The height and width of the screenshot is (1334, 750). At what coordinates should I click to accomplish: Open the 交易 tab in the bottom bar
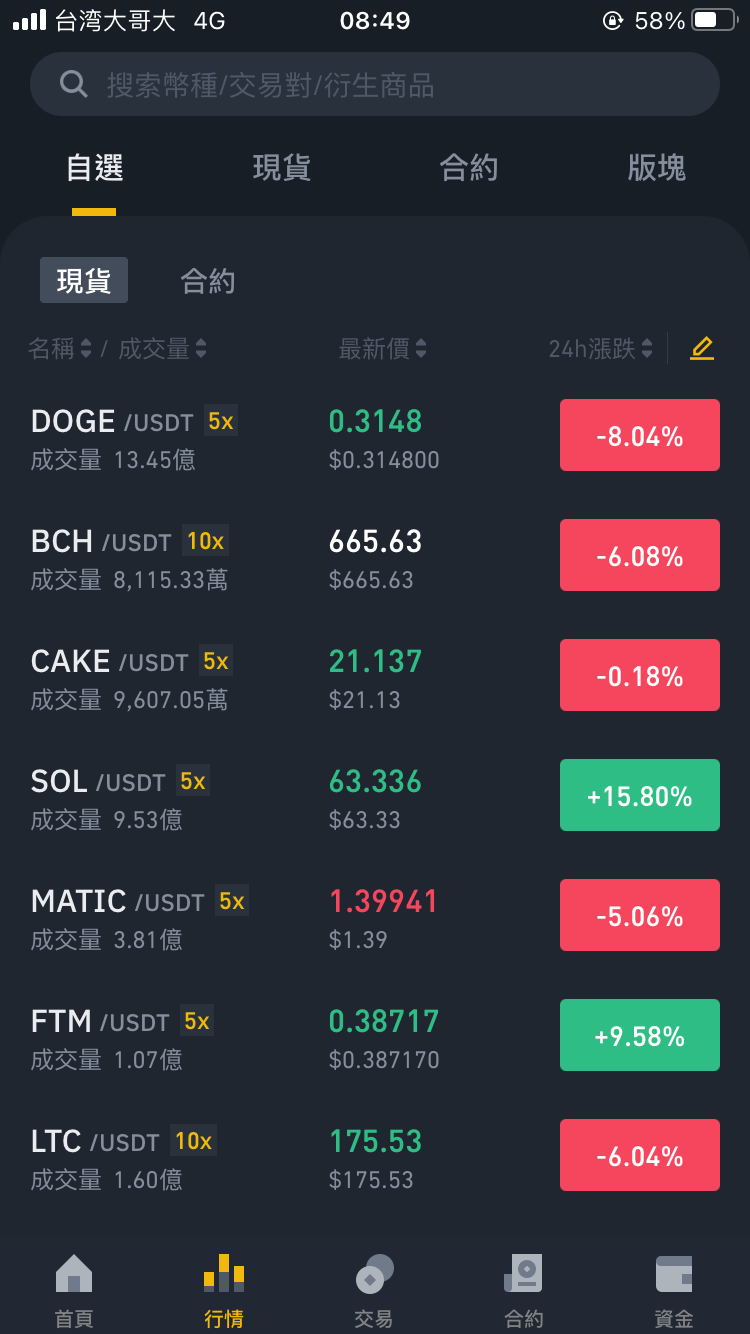point(374,1291)
